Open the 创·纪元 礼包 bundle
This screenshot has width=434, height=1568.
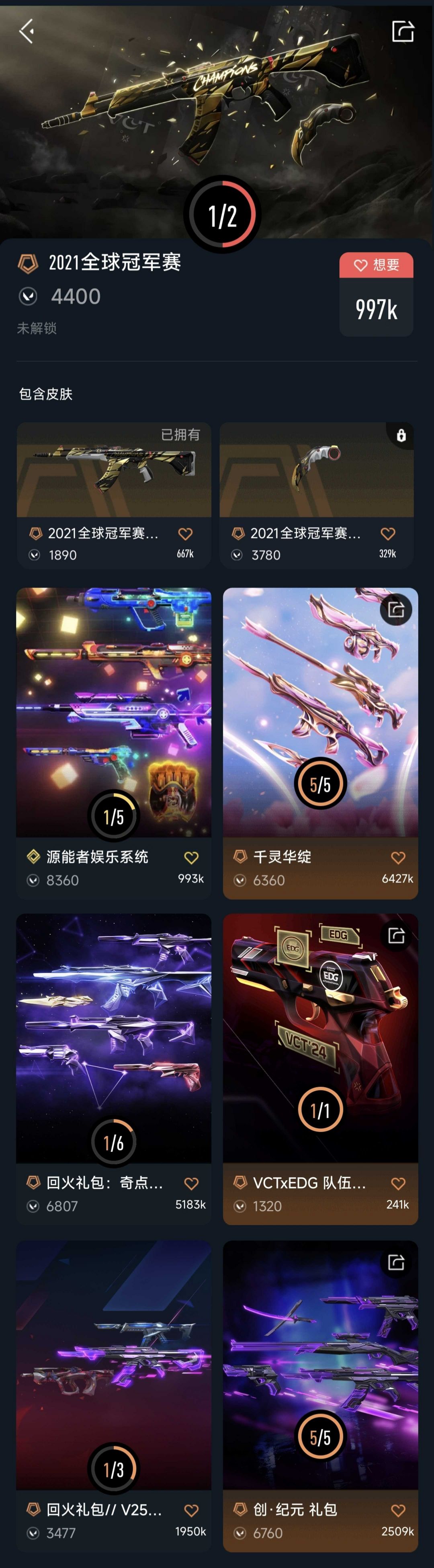(x=320, y=1395)
